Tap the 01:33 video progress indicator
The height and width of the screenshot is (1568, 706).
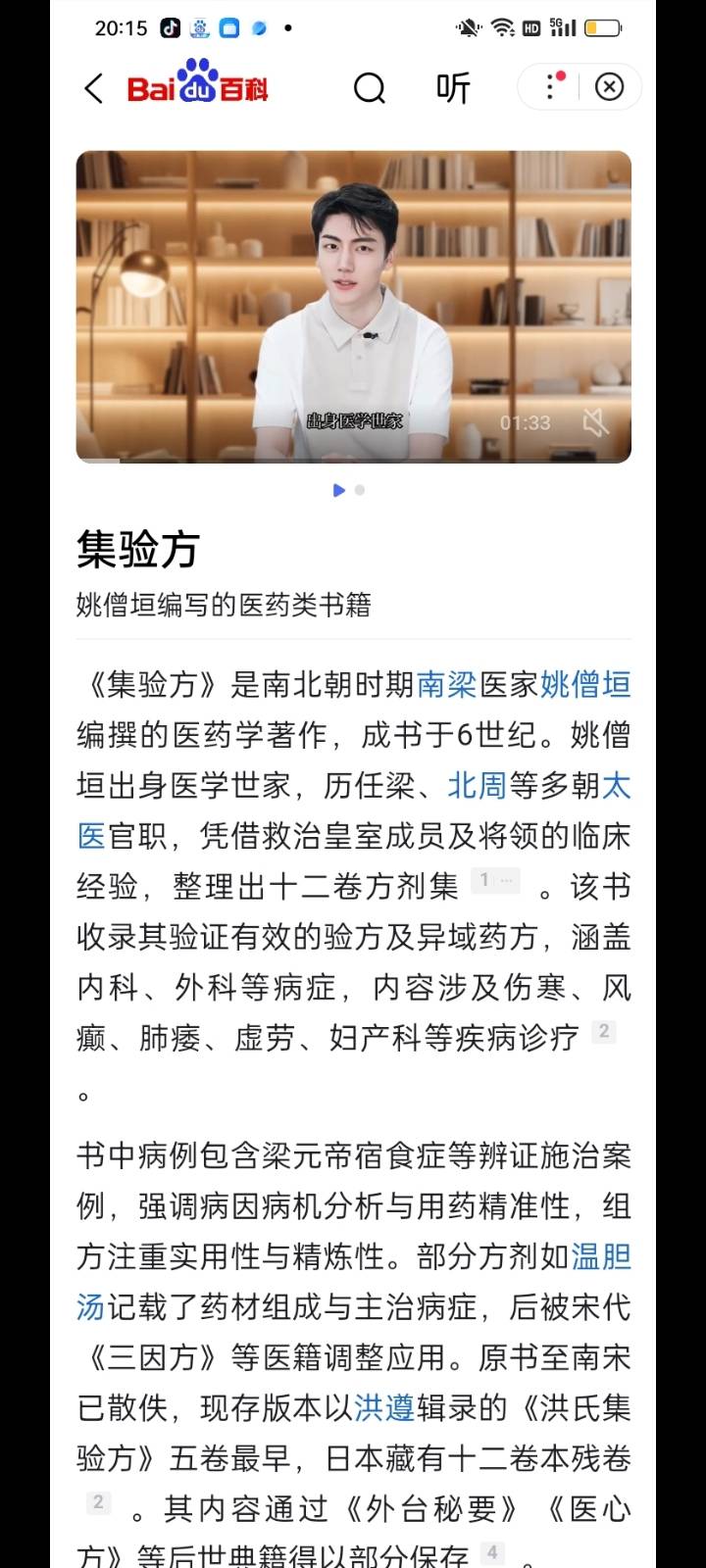tap(527, 423)
